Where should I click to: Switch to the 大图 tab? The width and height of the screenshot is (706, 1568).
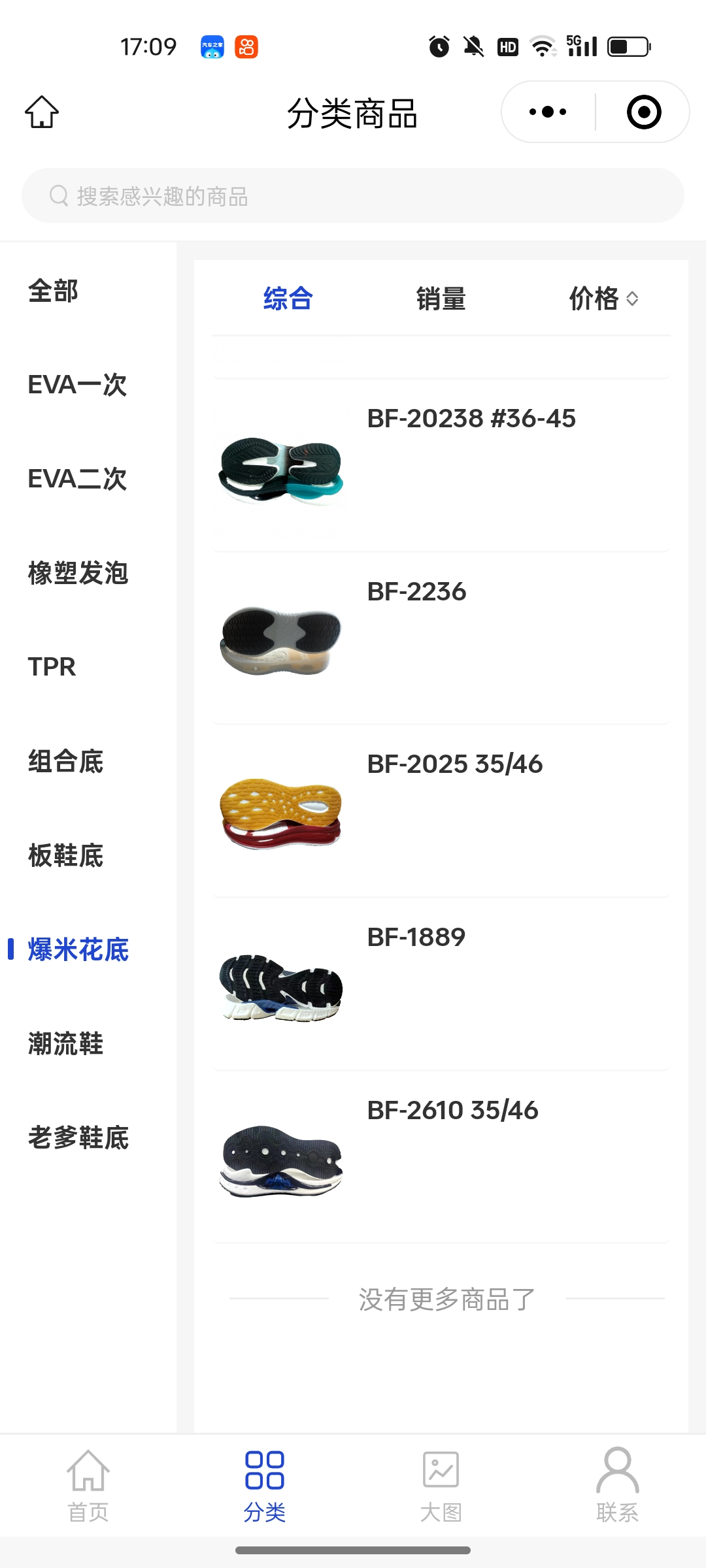(441, 1484)
